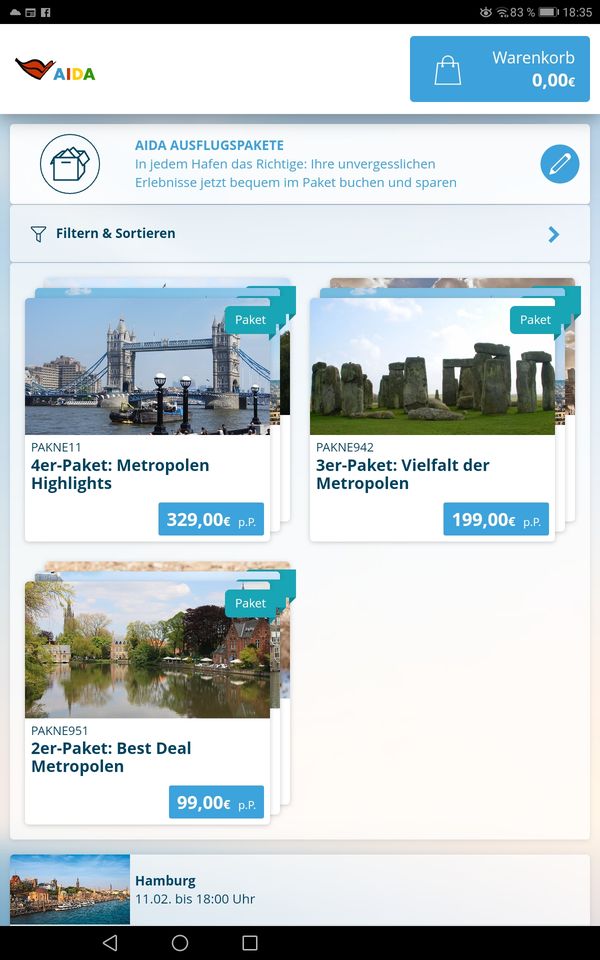This screenshot has width=600, height=960.
Task: Tap the AIDA logo to go home
Action: pos(55,70)
